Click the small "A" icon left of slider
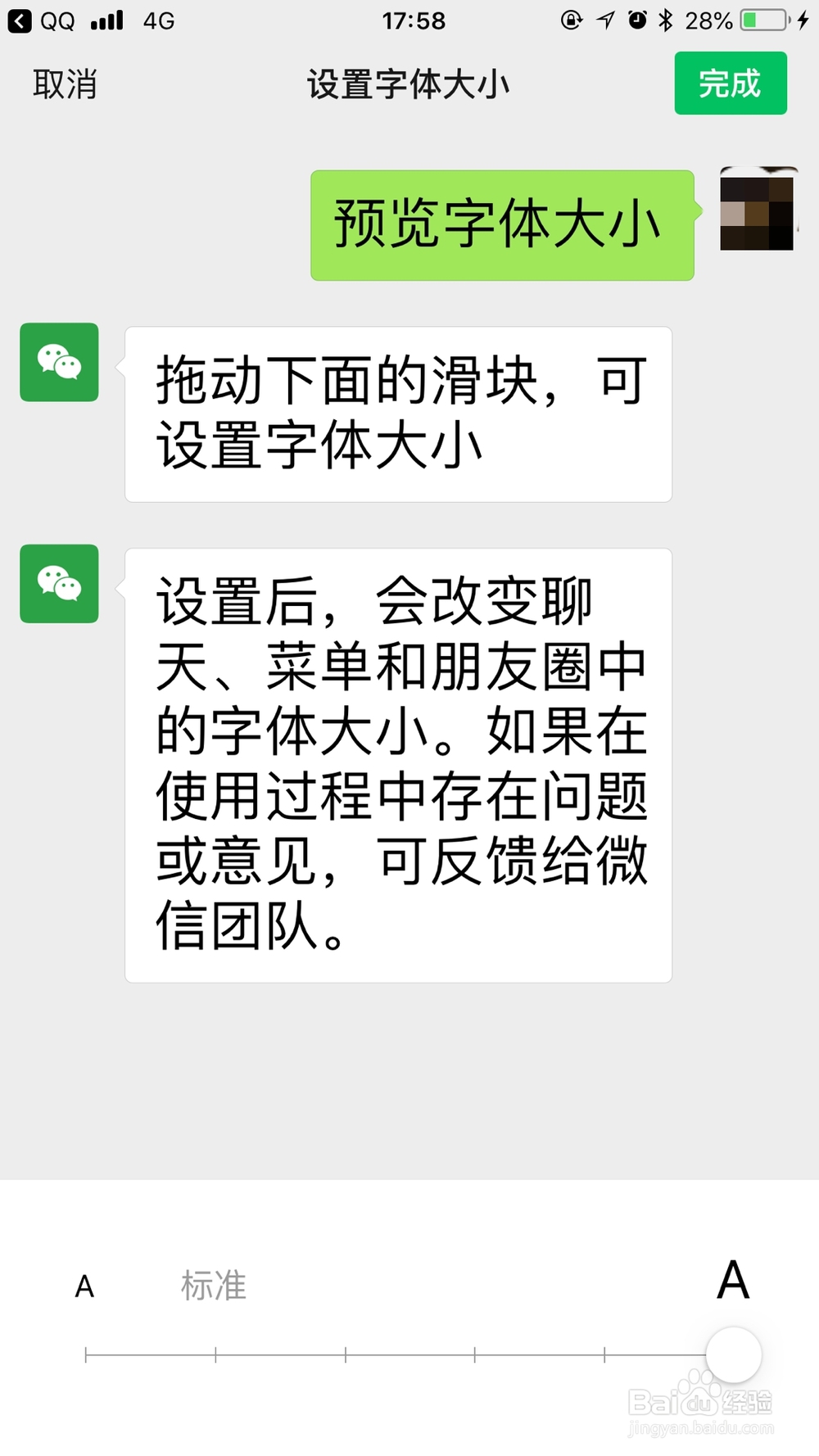Screen dimensions: 819x1456 84,1284
